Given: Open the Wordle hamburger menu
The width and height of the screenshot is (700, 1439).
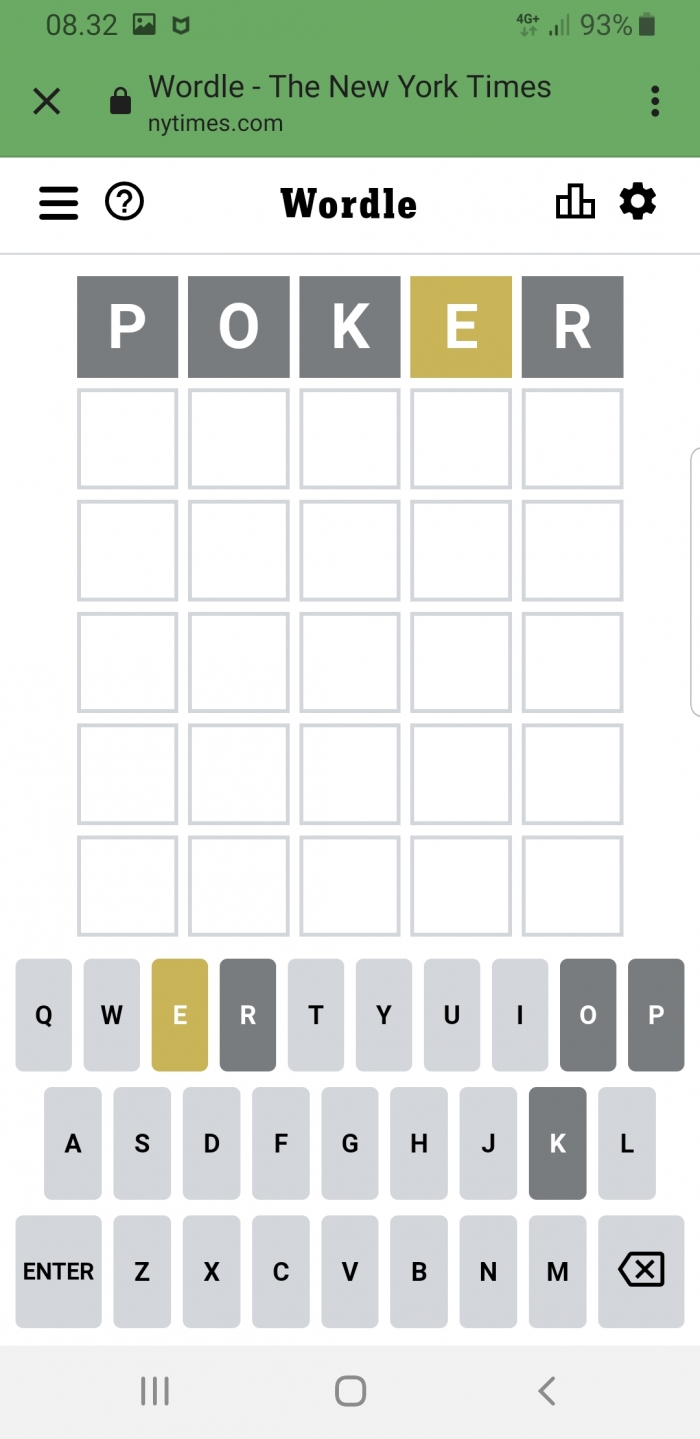Looking at the screenshot, I should (59, 203).
